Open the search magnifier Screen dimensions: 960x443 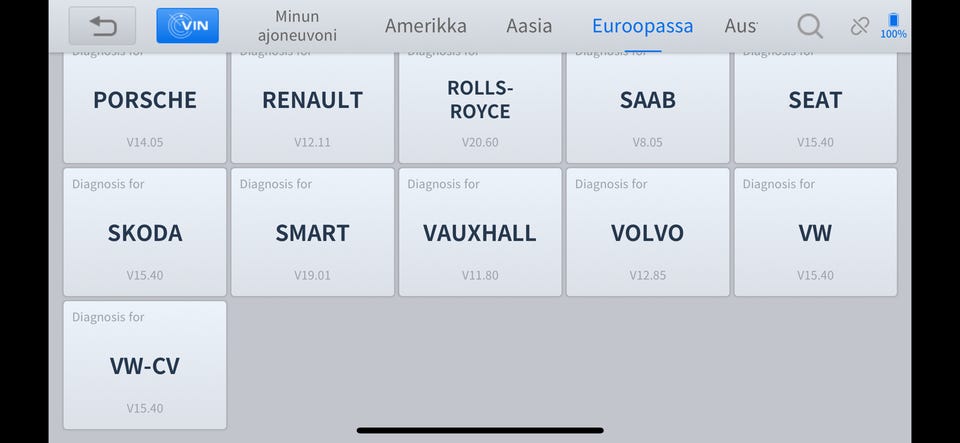click(x=810, y=26)
